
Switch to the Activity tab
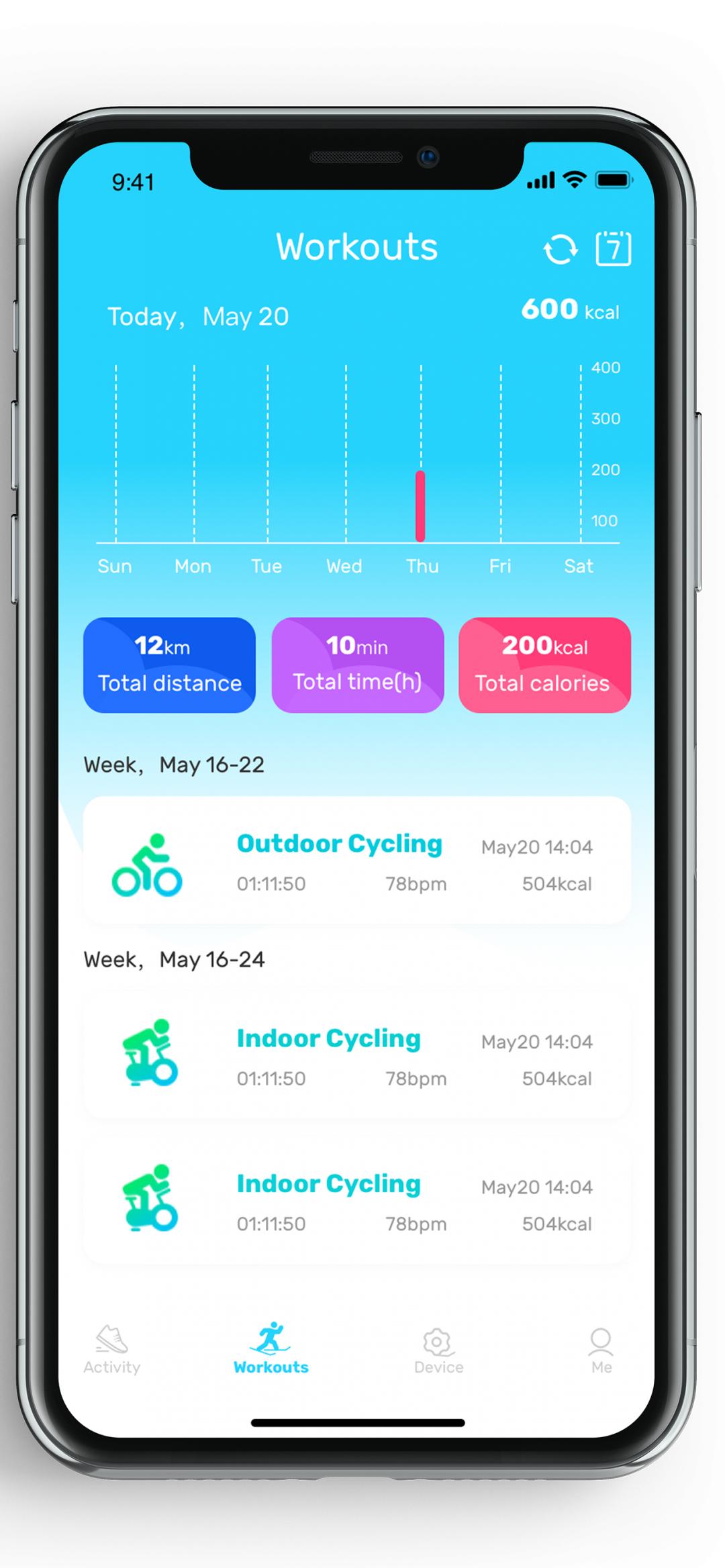(x=111, y=1349)
